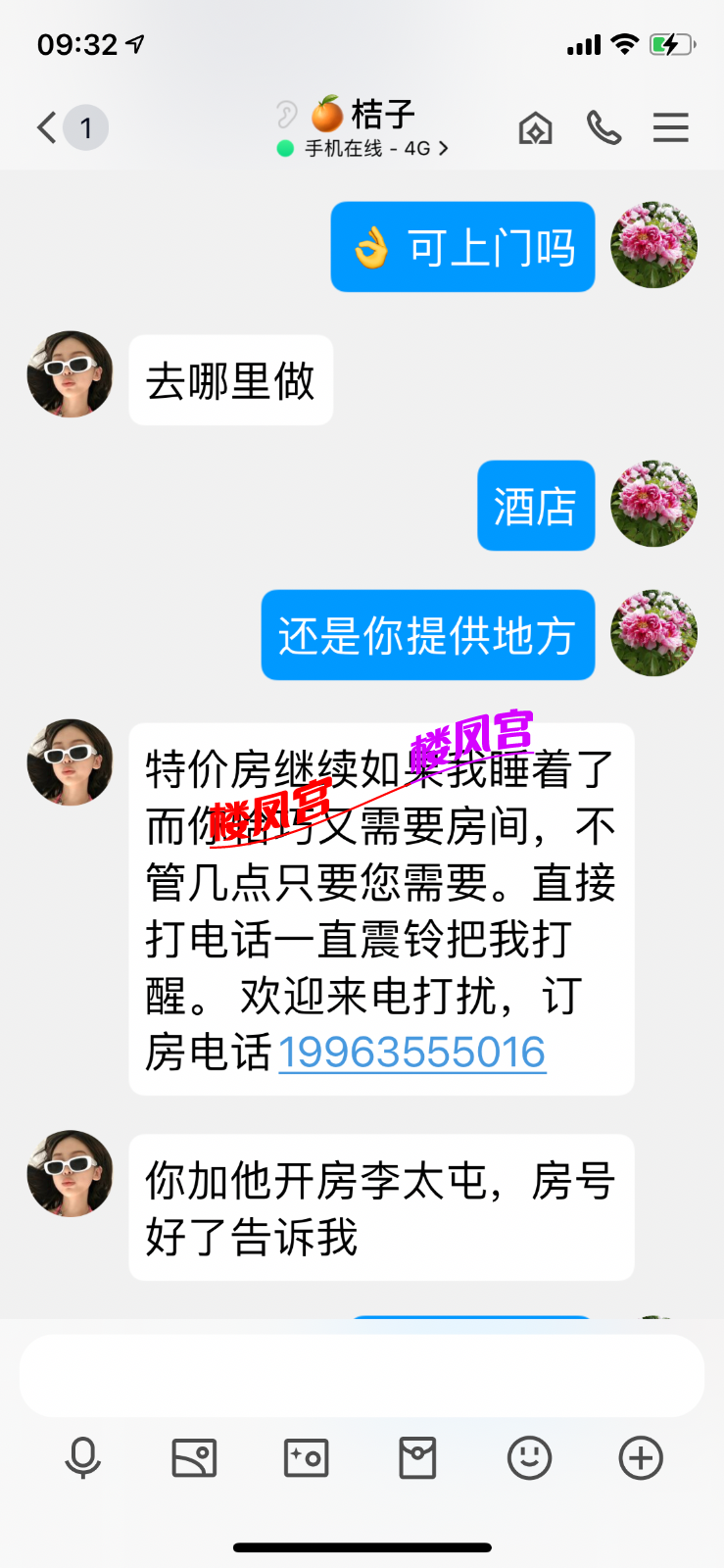Open the red packet icon
724x1568 pixels.
tap(416, 1457)
